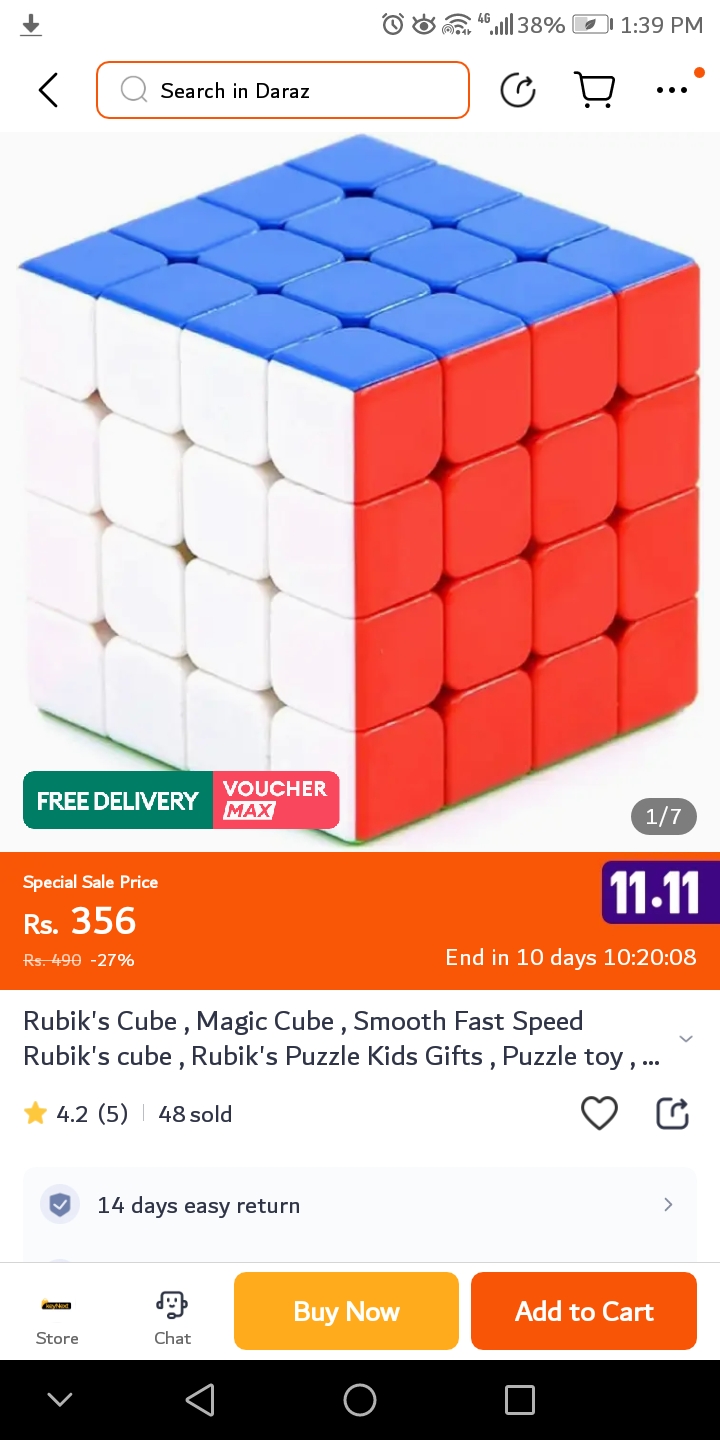Tap Add to Cart
720x1440 pixels.
[x=584, y=1311]
